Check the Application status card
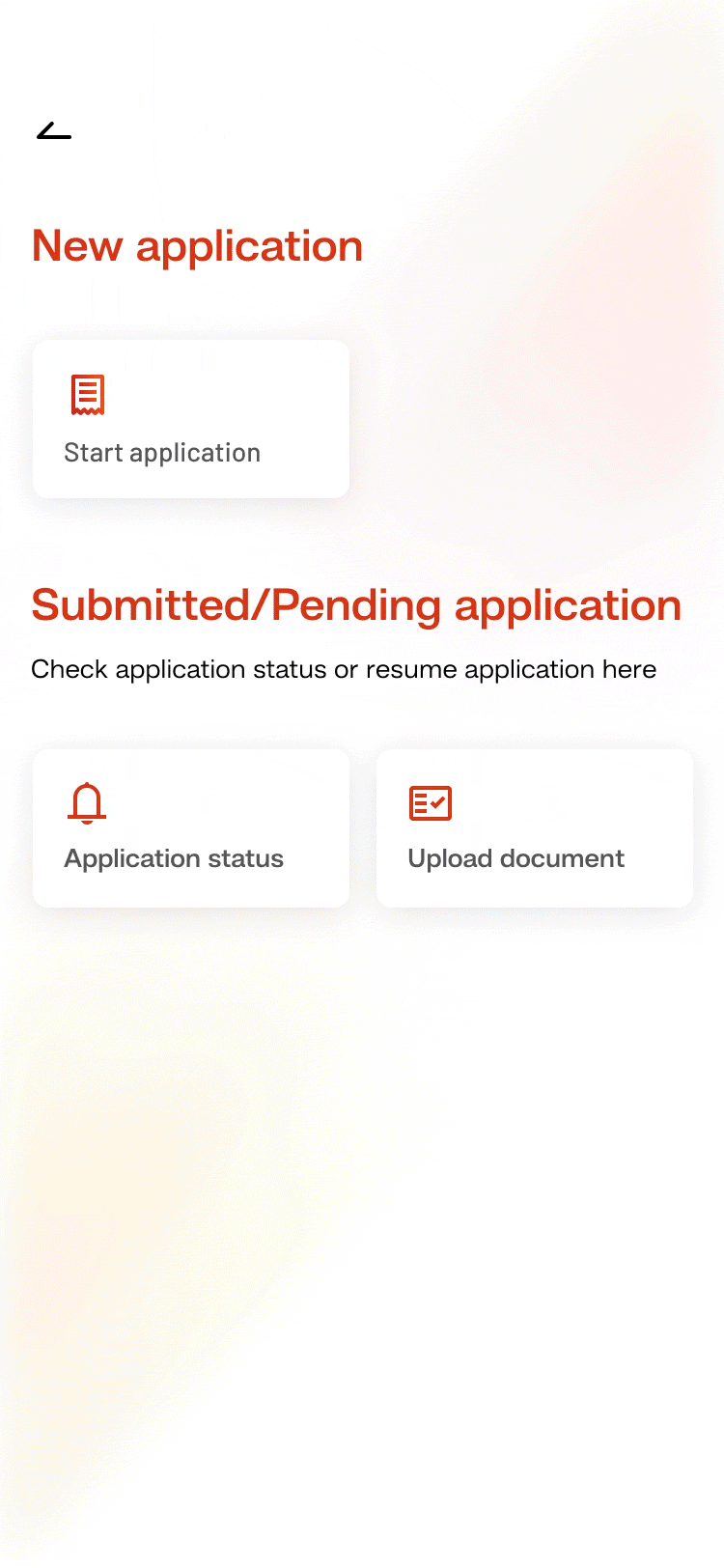Screen dimensions: 724x1568 (x=191, y=828)
